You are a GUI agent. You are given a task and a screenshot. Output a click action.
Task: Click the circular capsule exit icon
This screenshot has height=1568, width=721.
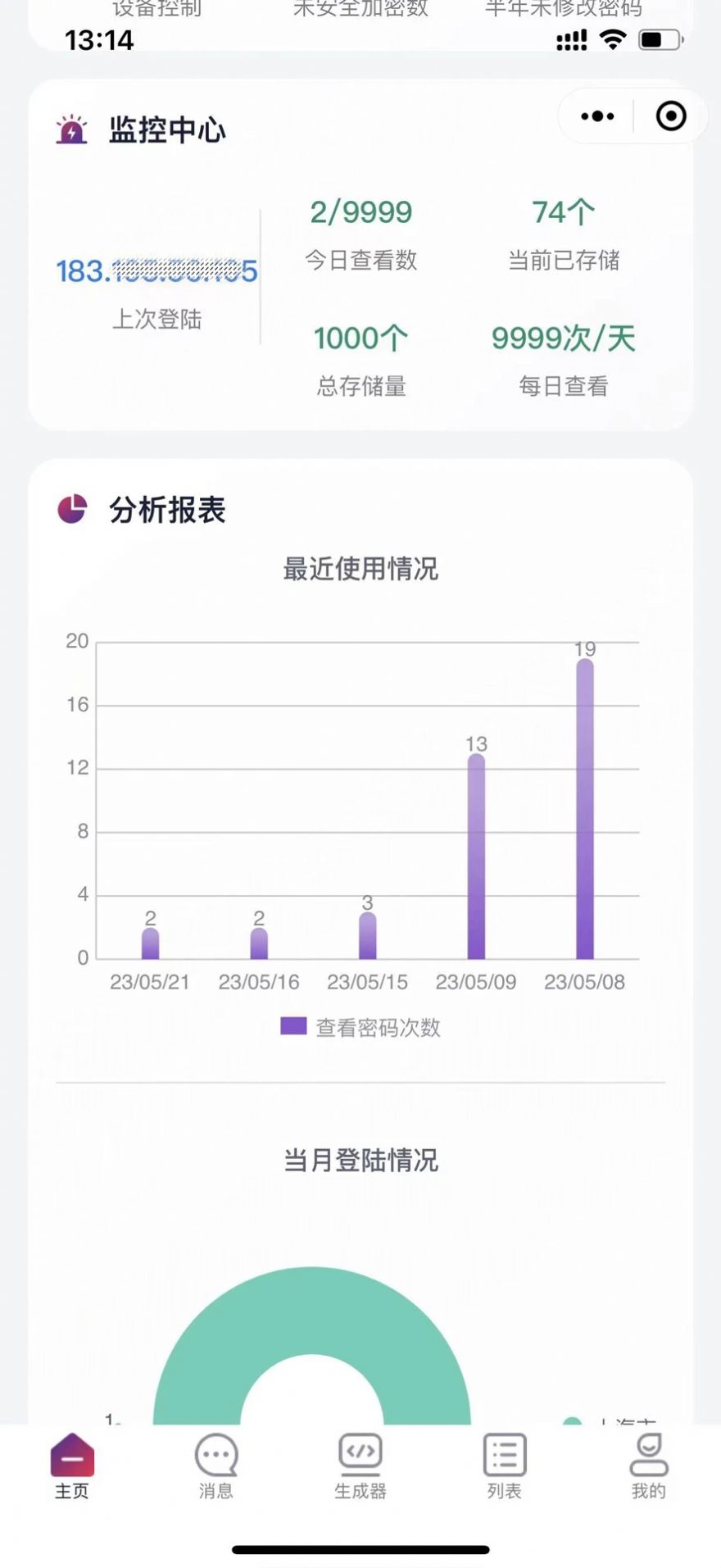(670, 116)
